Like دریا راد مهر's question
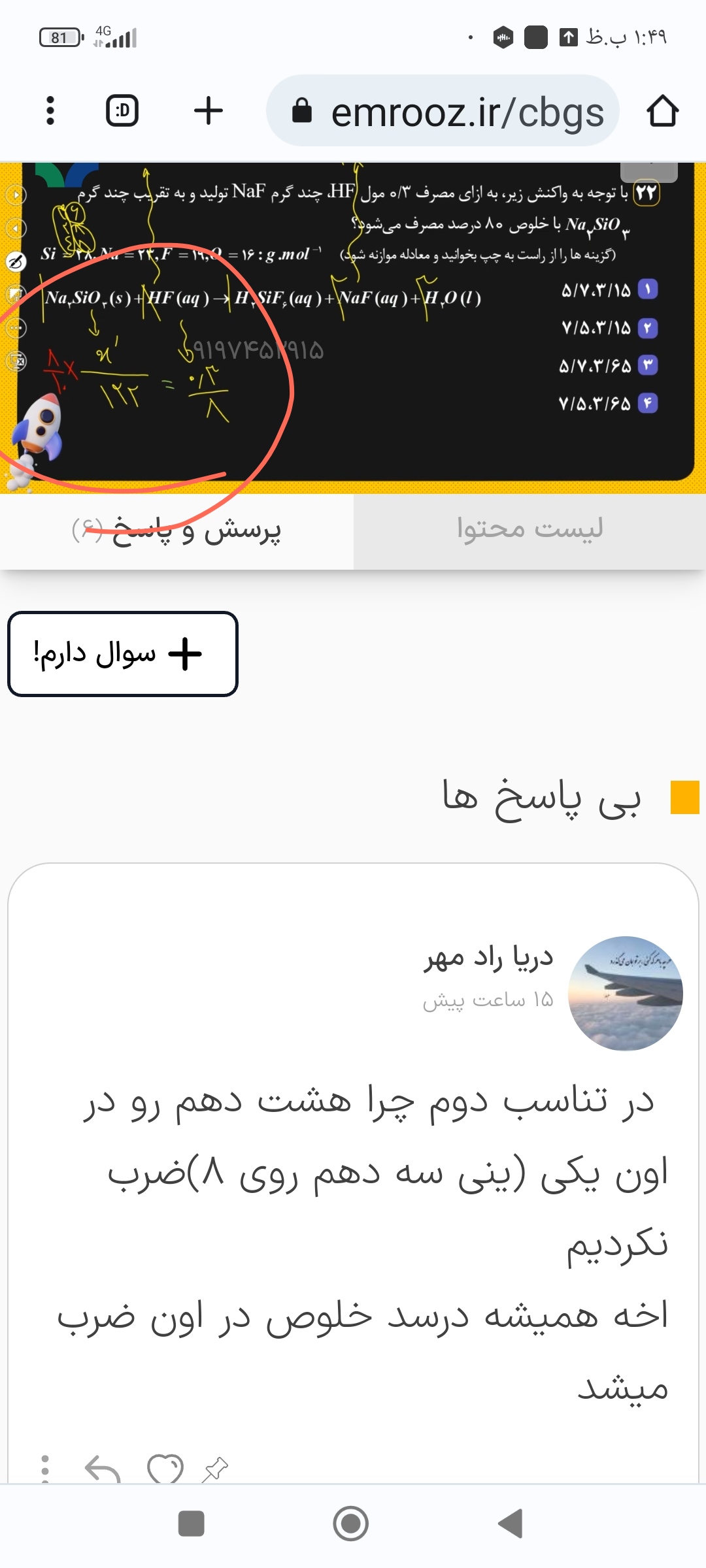Screen dimensions: 706x1568 pyautogui.click(x=165, y=1469)
